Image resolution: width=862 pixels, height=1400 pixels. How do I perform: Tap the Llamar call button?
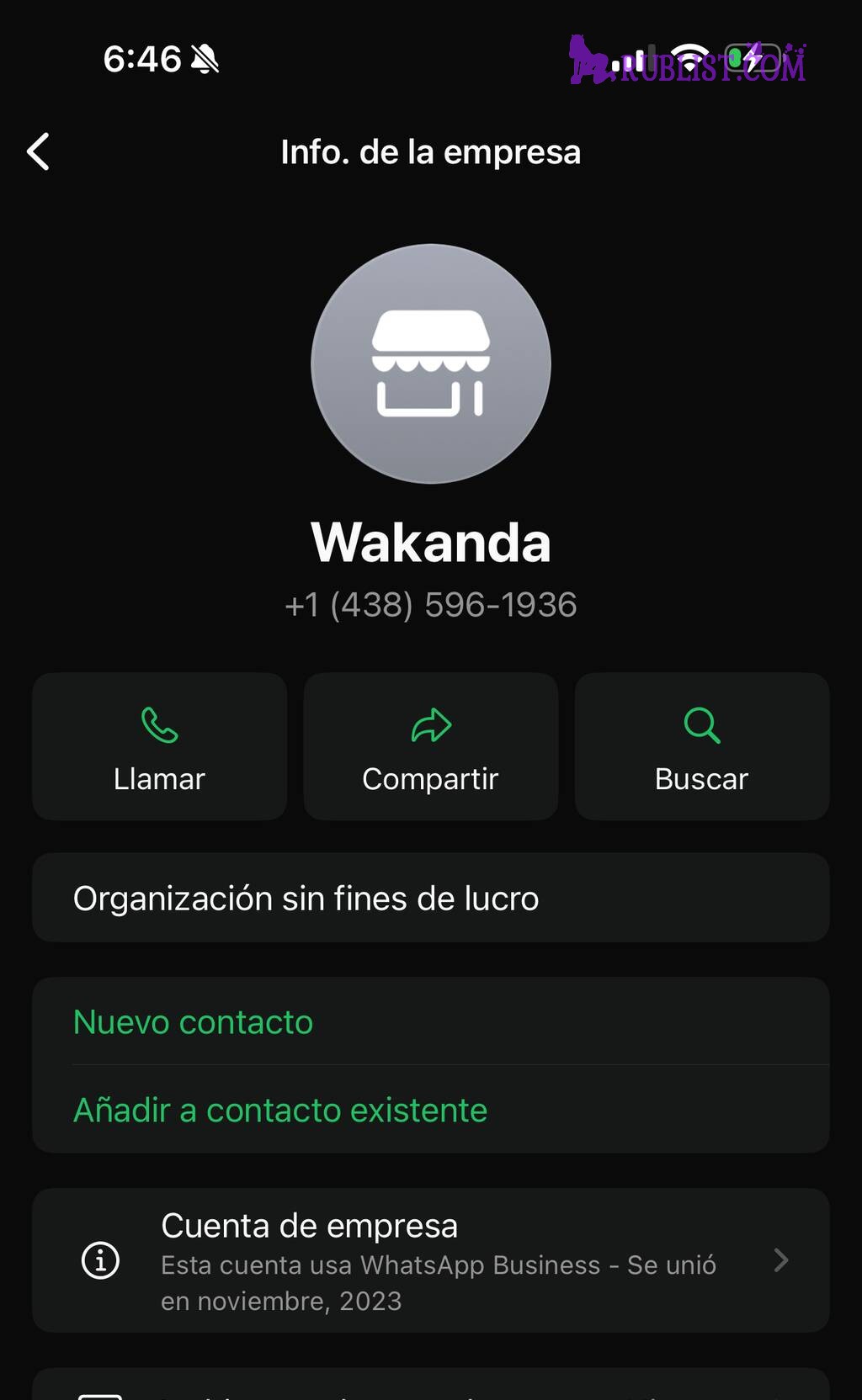pyautogui.click(x=160, y=746)
